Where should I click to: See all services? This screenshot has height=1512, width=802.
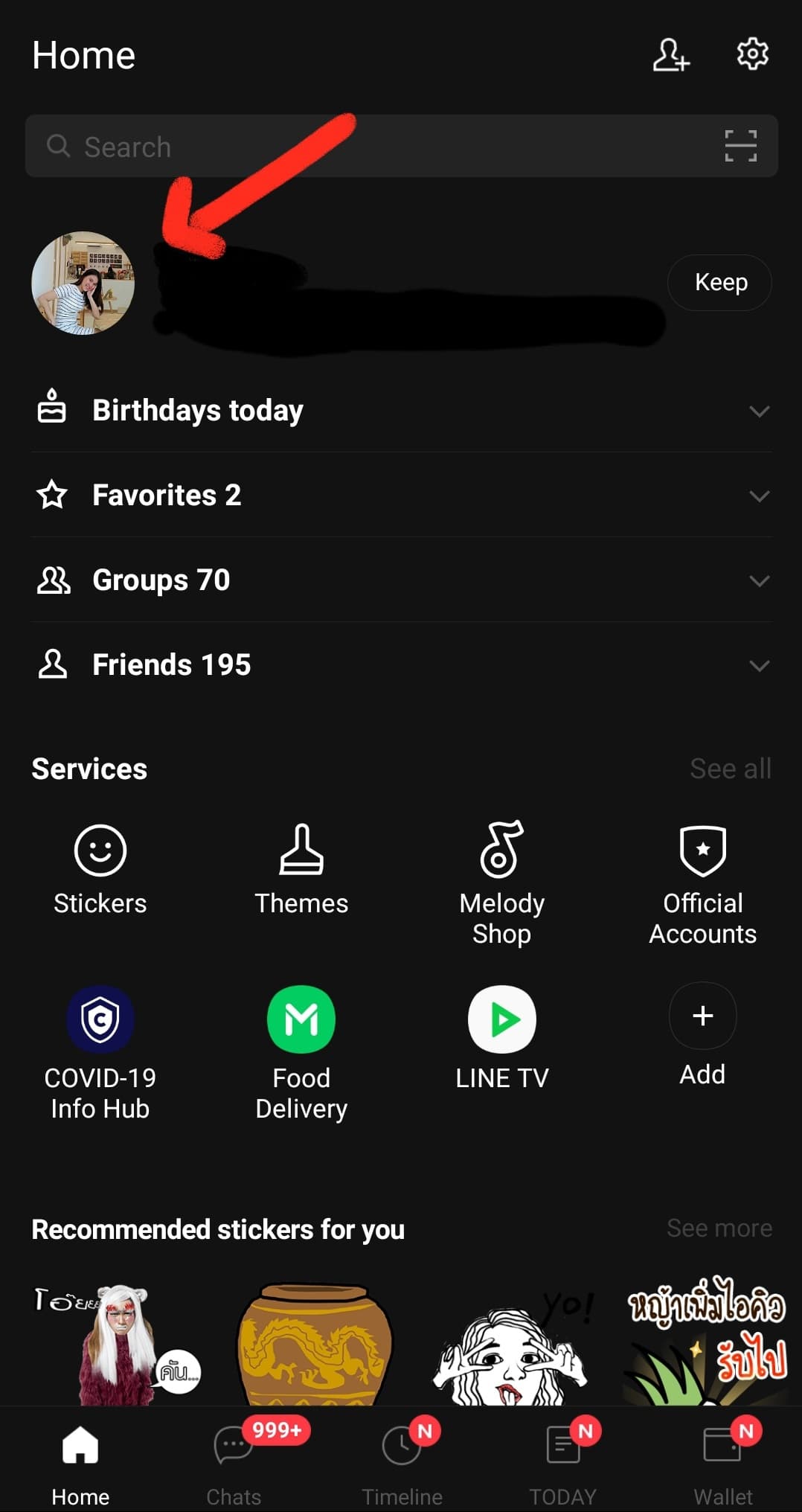(x=730, y=769)
